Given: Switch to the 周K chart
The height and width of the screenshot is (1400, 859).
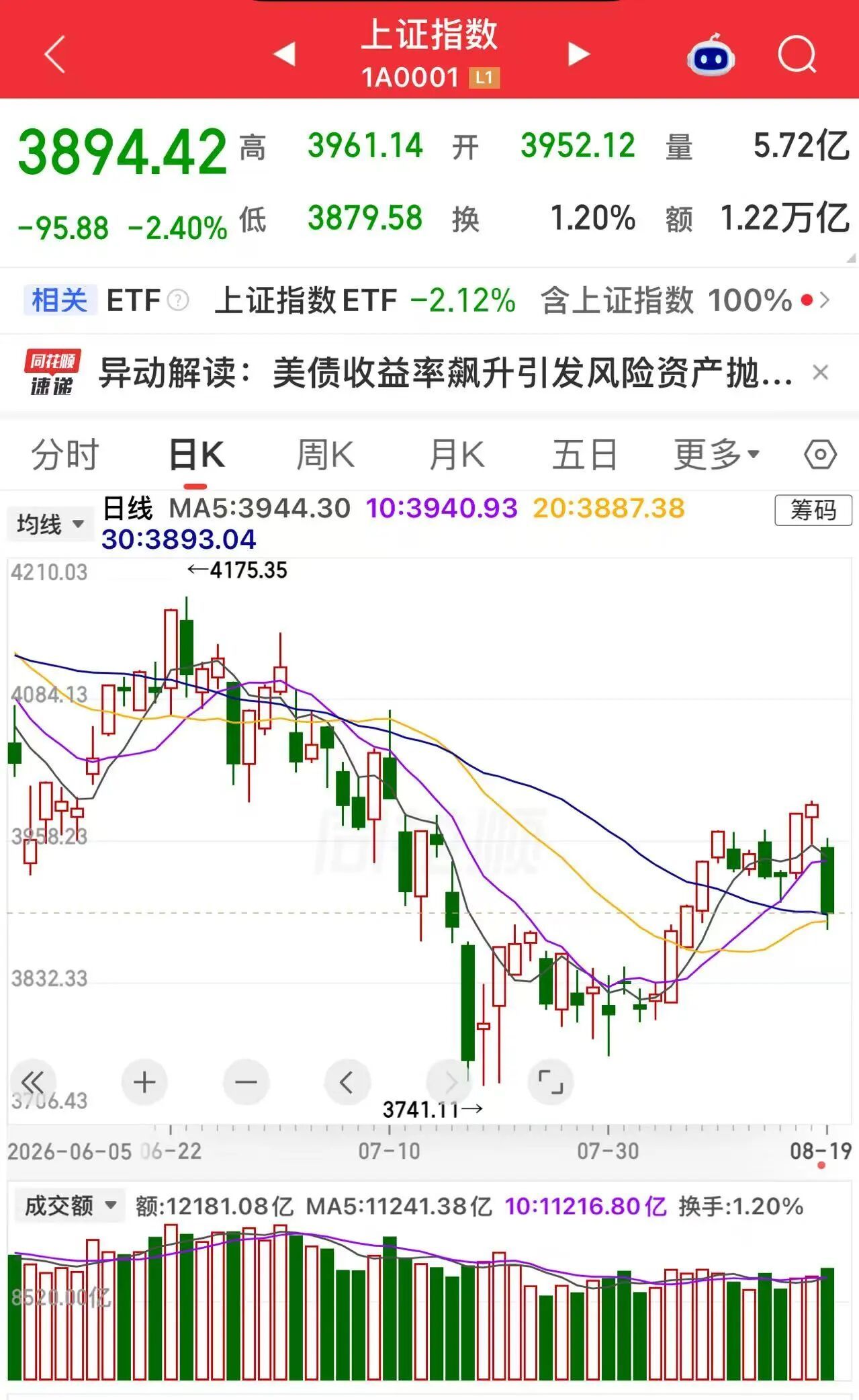Looking at the screenshot, I should click(325, 455).
